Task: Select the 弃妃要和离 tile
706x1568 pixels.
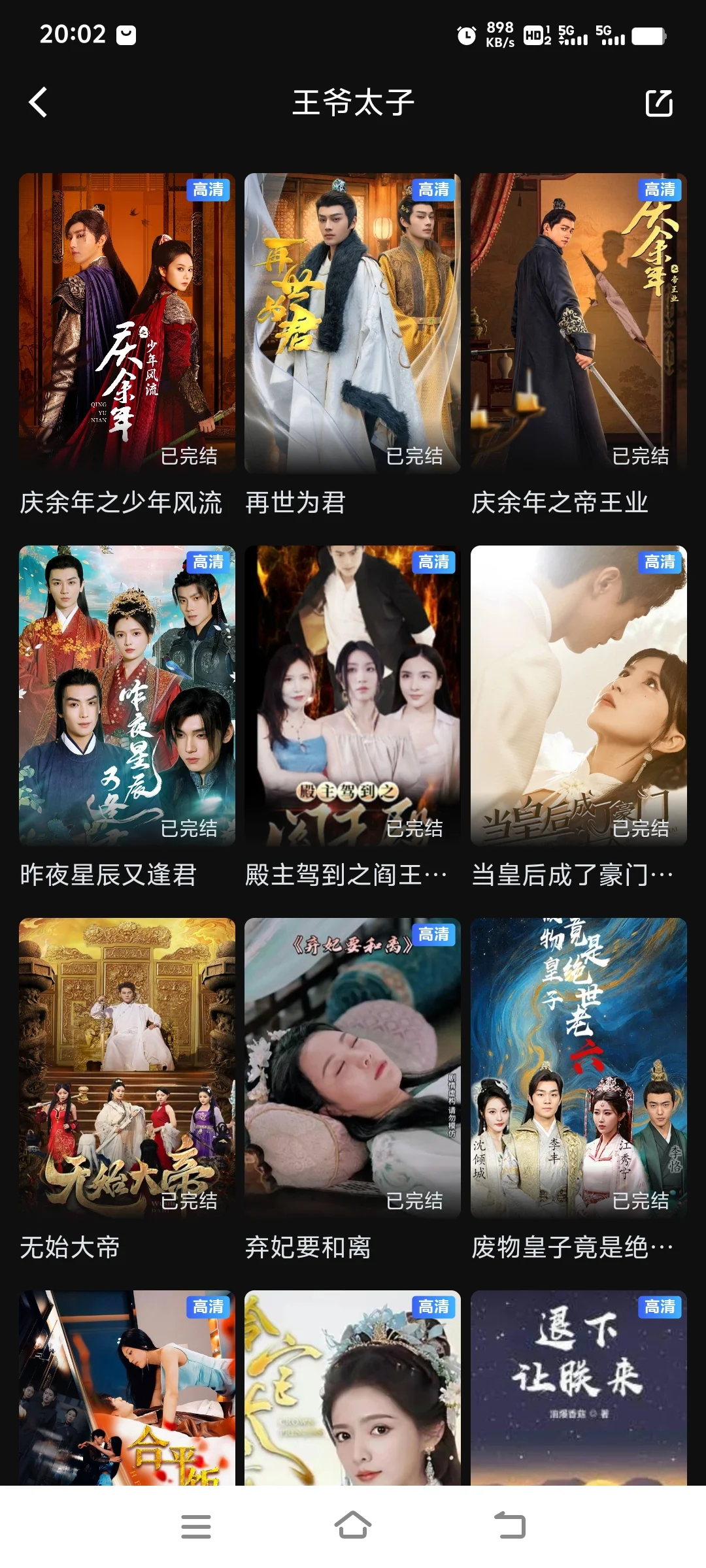Action: (352, 1068)
